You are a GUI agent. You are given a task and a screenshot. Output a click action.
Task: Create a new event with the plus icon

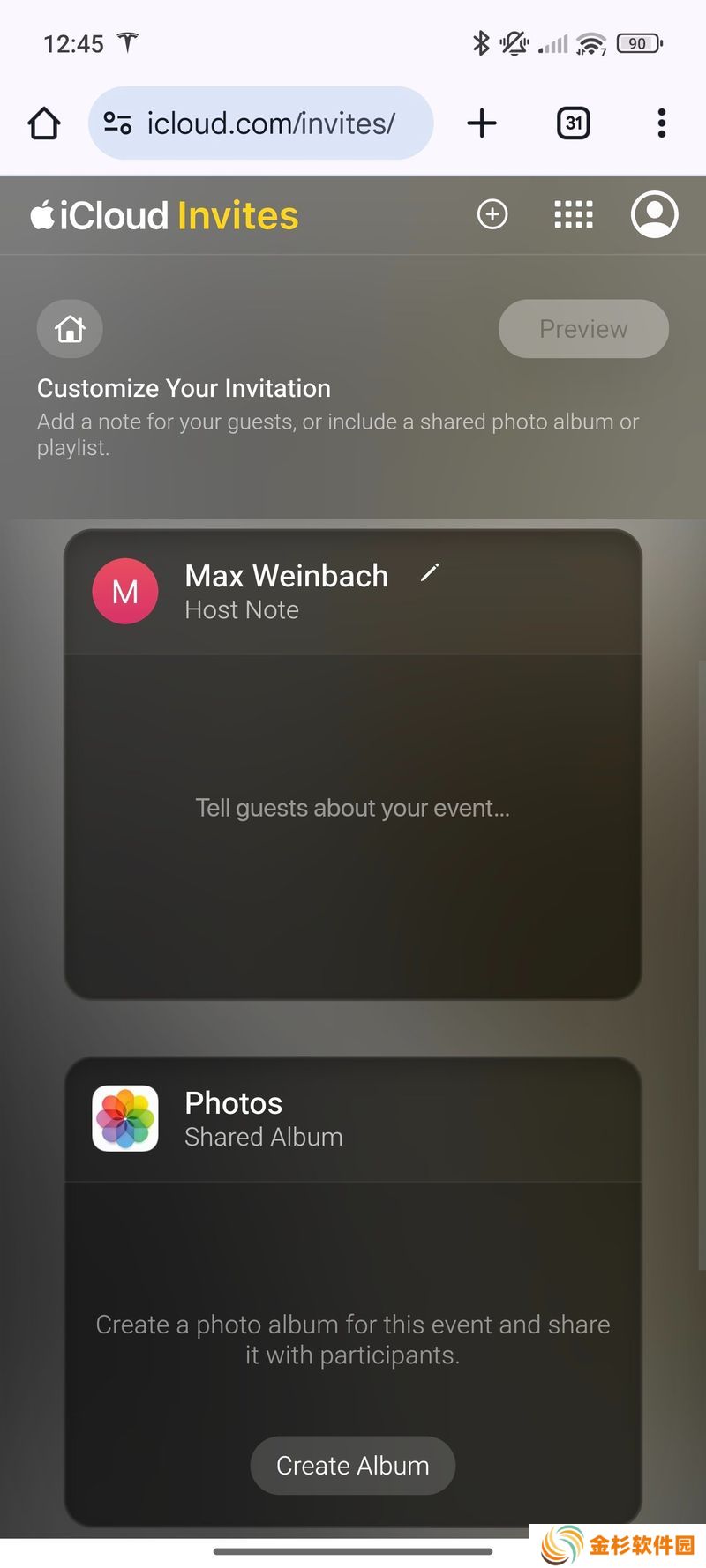coord(492,214)
